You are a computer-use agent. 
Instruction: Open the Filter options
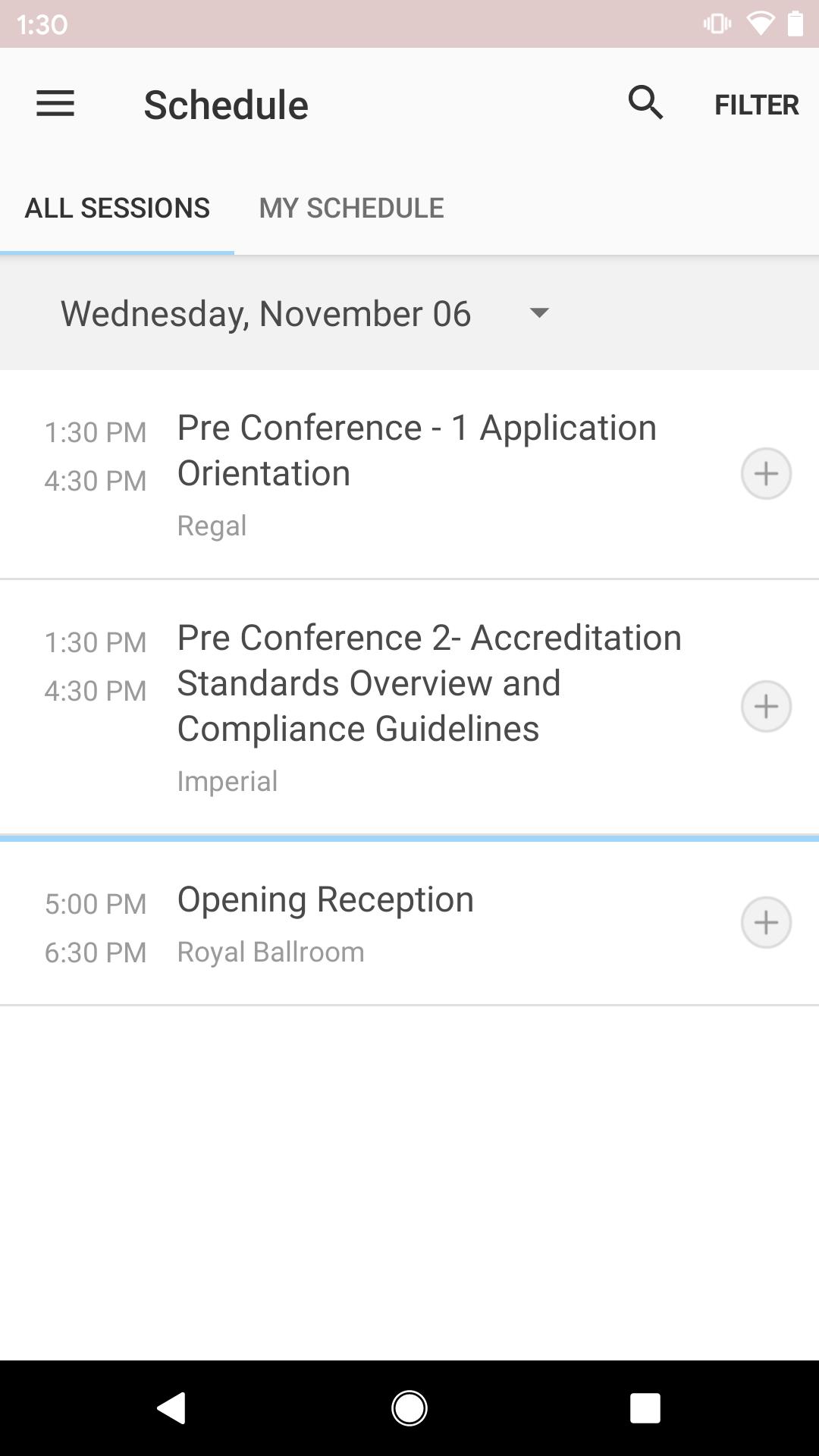tap(756, 105)
